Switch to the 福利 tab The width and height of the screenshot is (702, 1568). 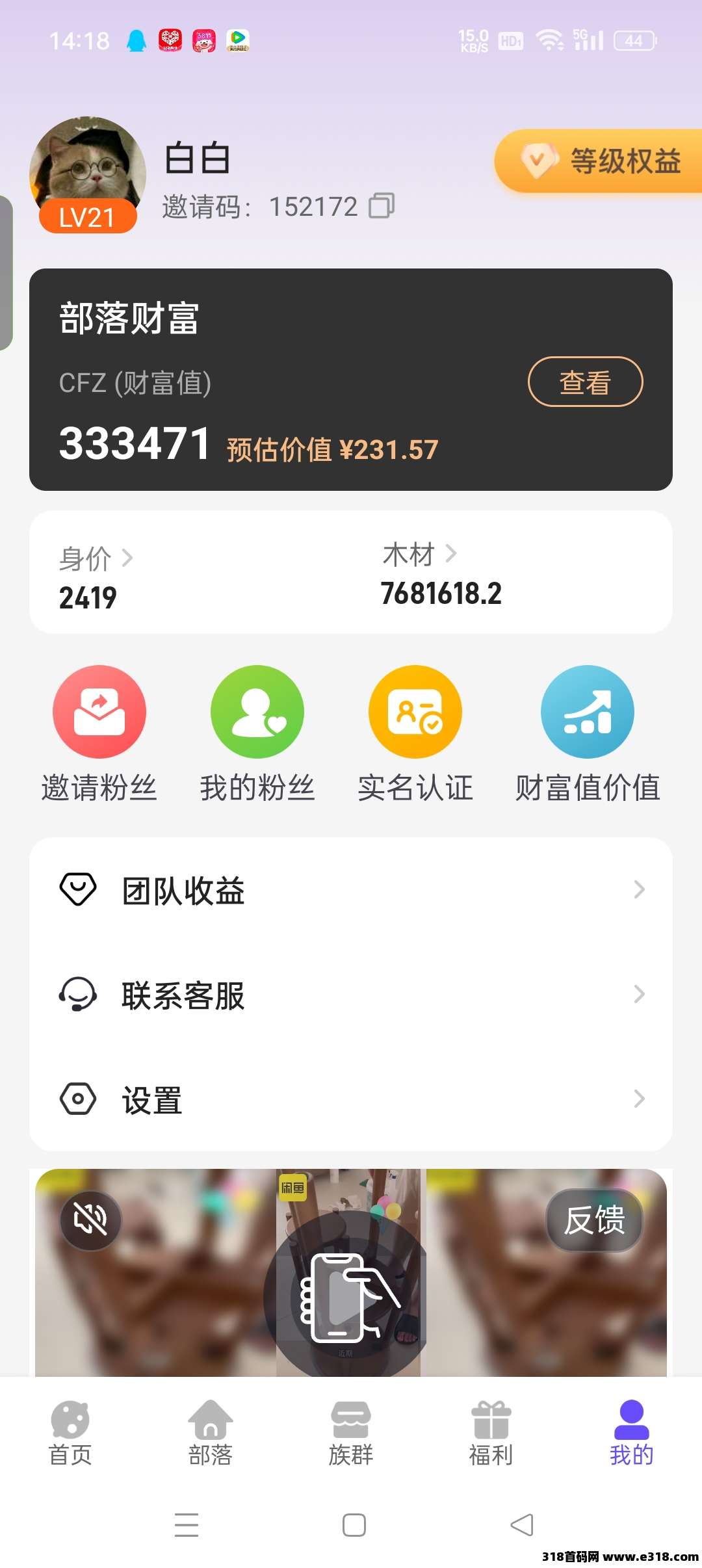[x=491, y=1433]
